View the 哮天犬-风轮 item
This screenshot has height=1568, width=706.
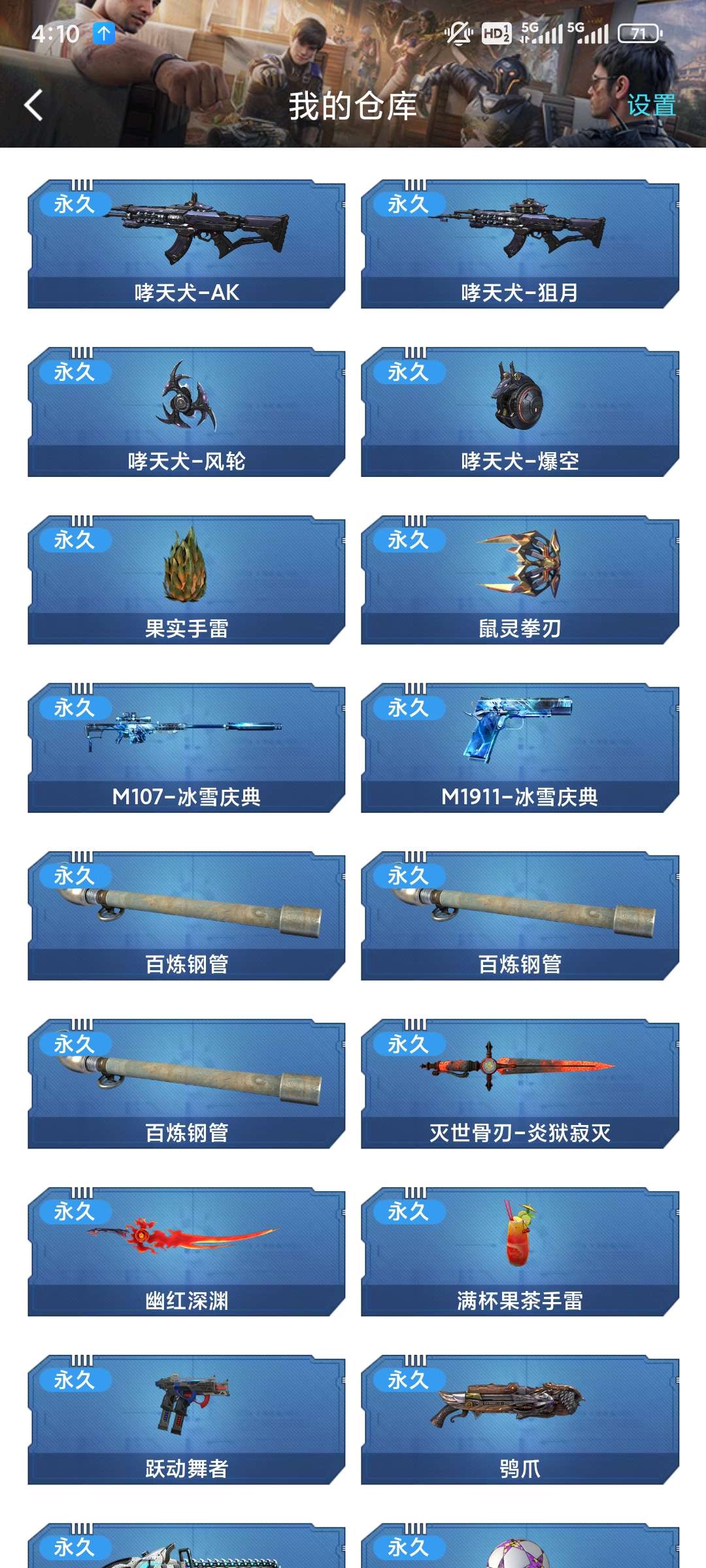pos(186,412)
